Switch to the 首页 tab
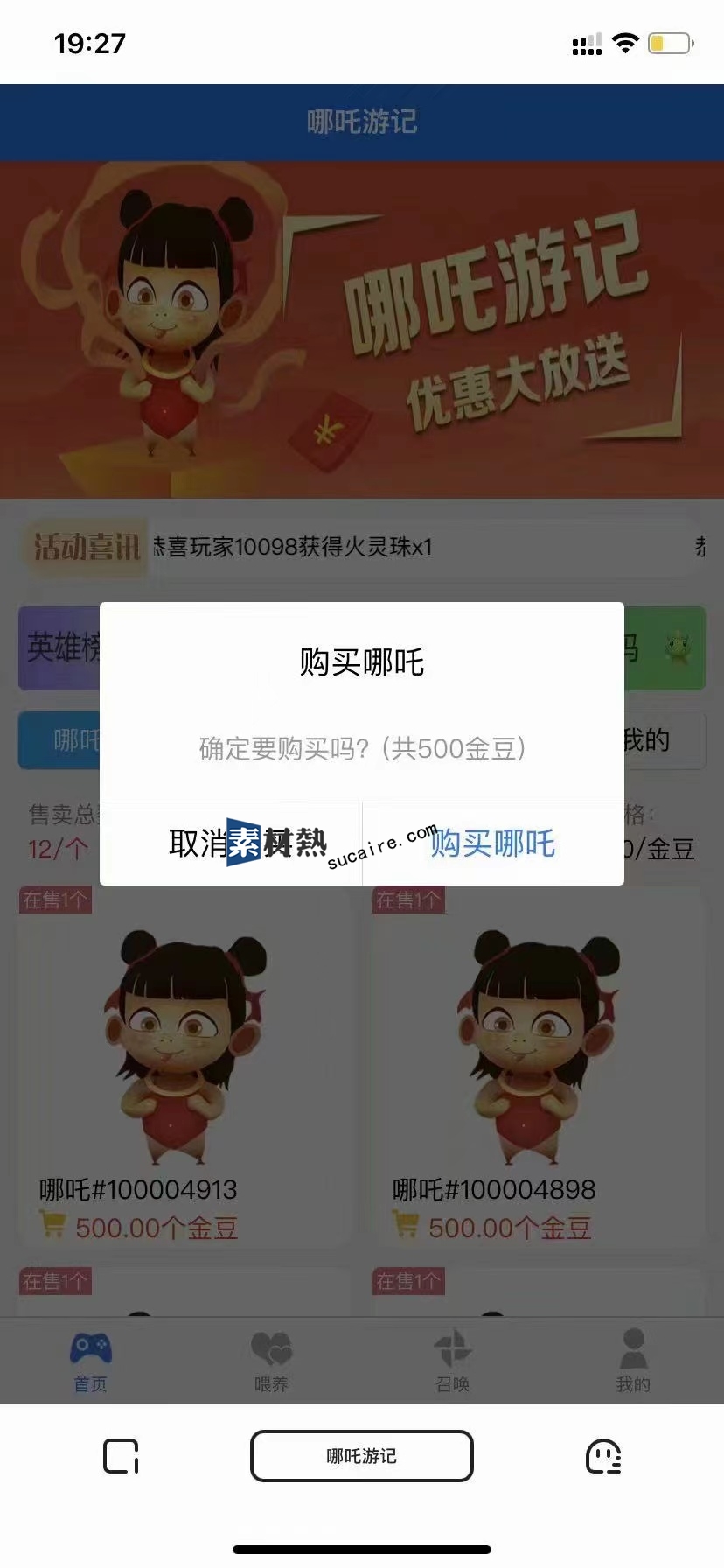The height and width of the screenshot is (1568, 724). tap(91, 1361)
